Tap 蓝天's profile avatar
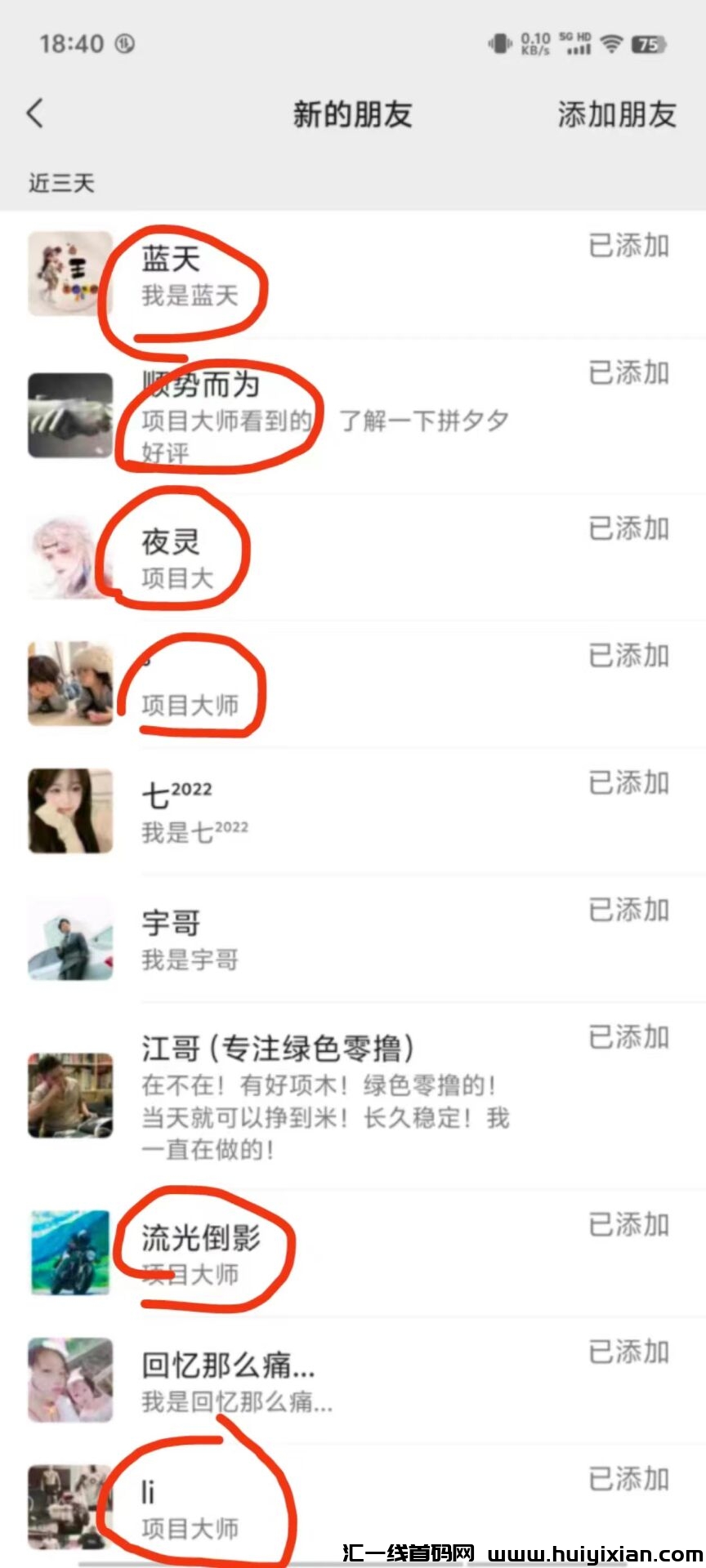The image size is (706, 1568). pos(70,273)
